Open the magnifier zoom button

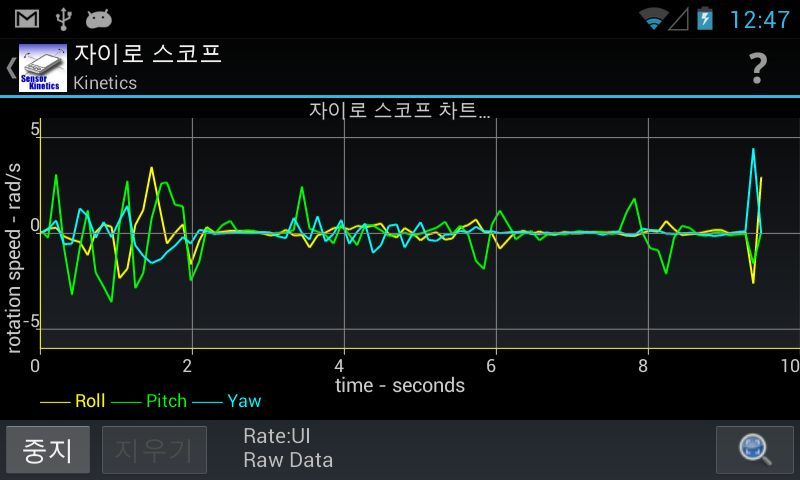755,450
